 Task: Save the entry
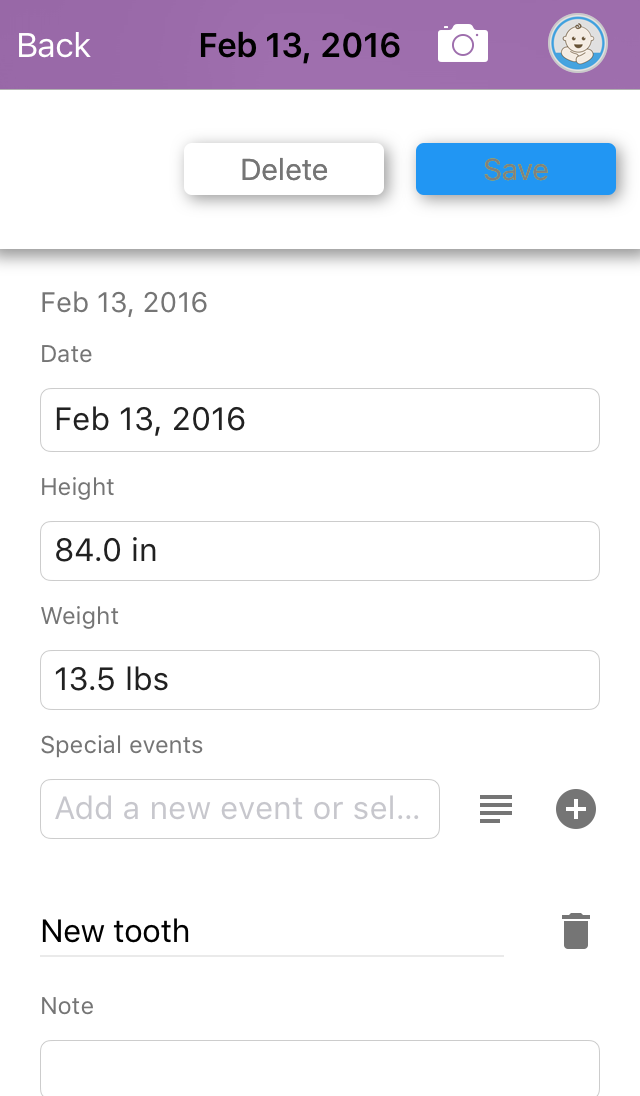click(516, 169)
